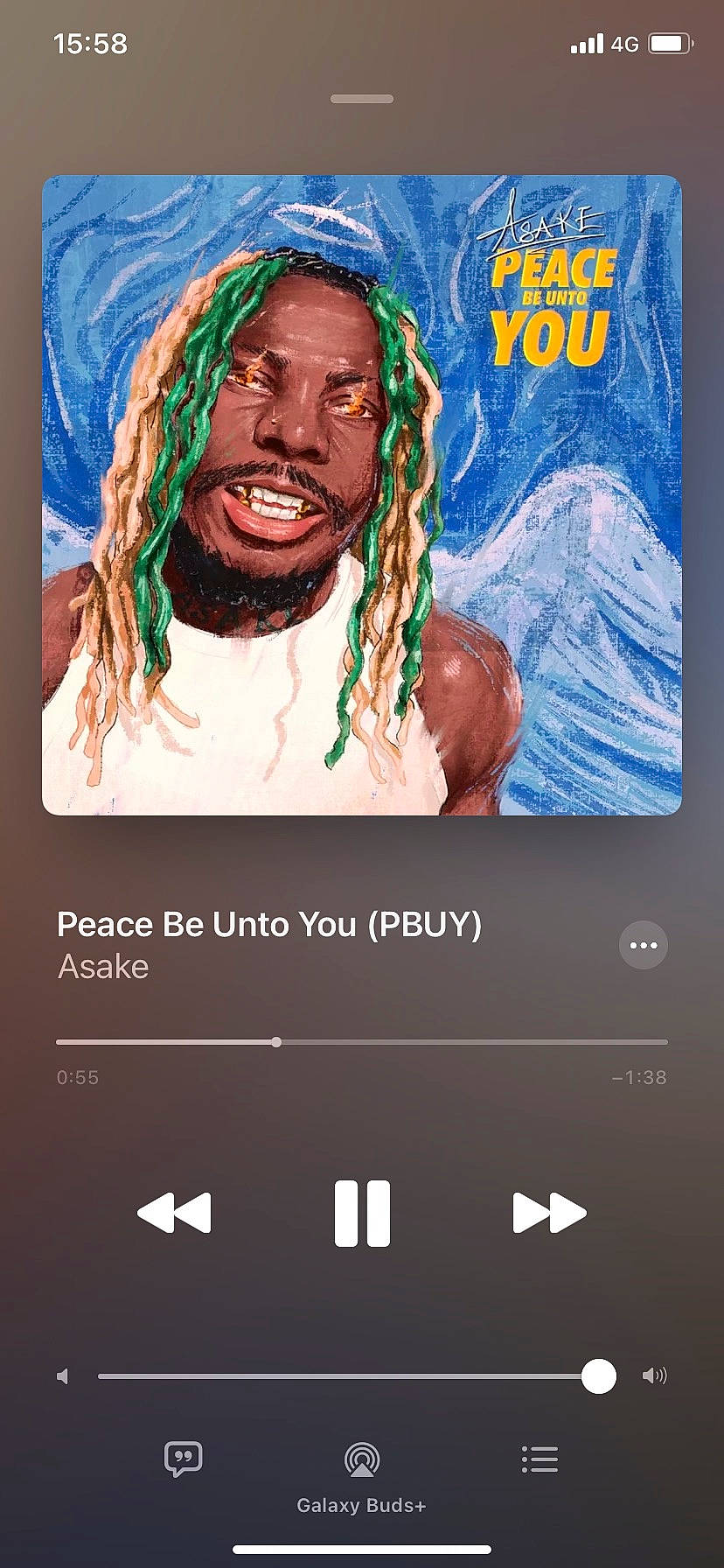Viewport: 724px width, 1568px height.
Task: Open the Up Next queue list
Action: 540,1459
